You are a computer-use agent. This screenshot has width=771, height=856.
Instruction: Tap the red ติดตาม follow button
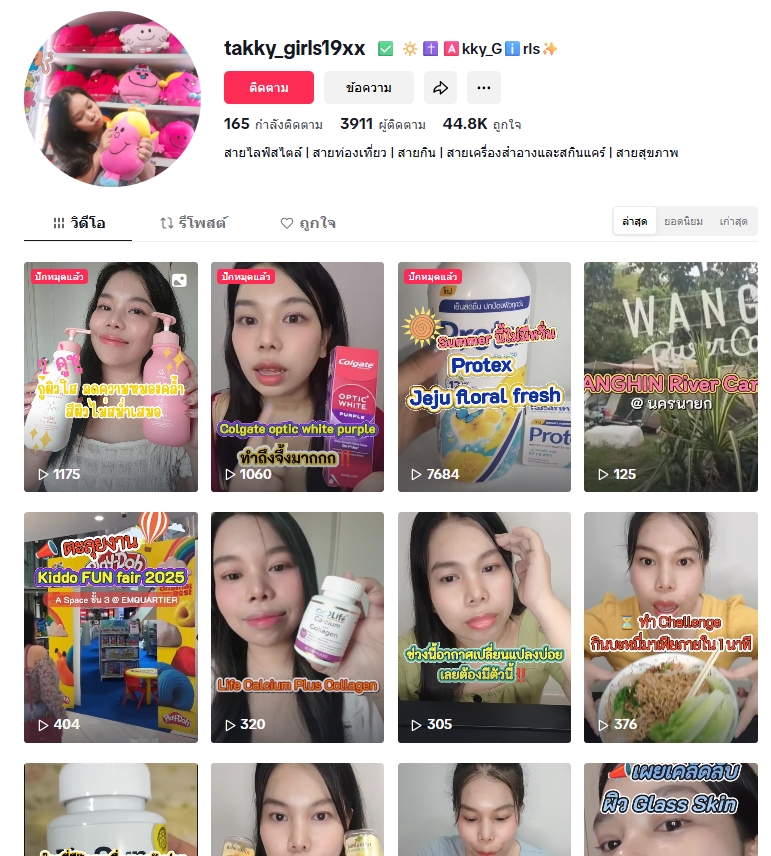(x=268, y=88)
